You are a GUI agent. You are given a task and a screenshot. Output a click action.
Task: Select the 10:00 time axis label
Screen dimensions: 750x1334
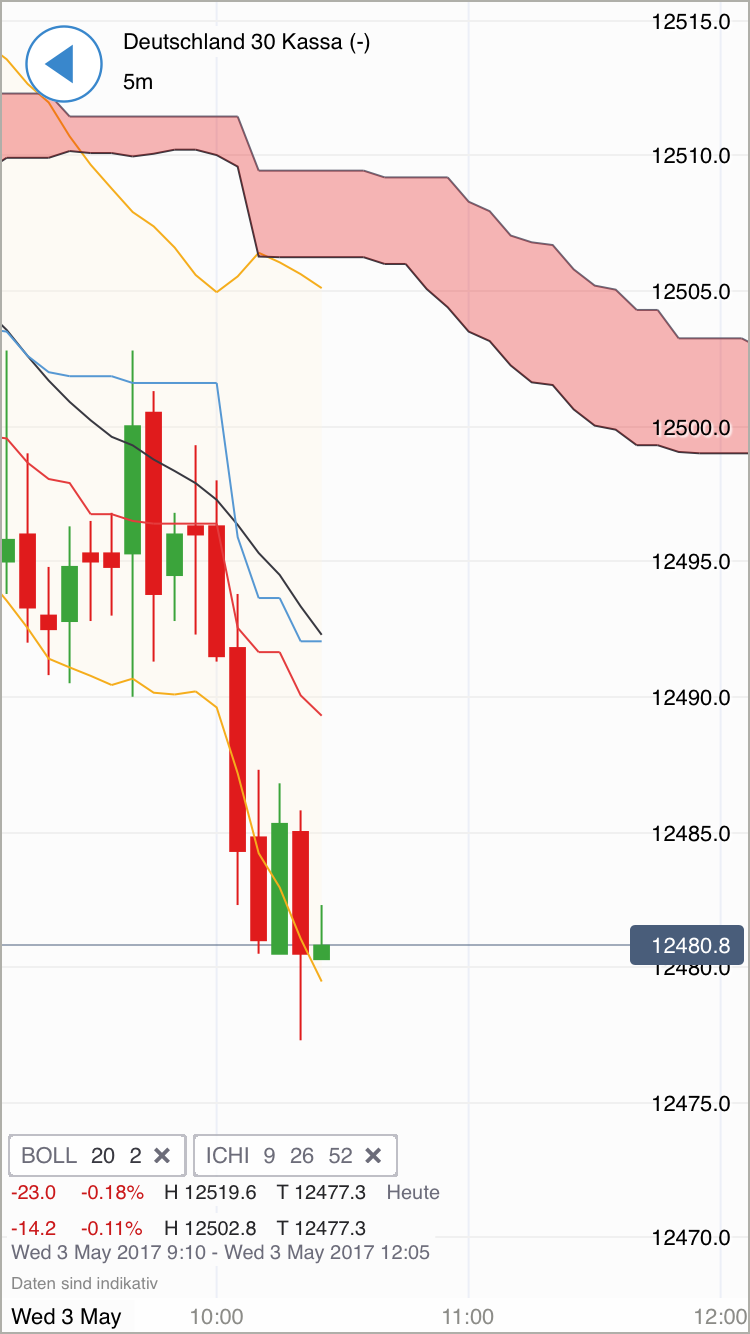point(218,1317)
